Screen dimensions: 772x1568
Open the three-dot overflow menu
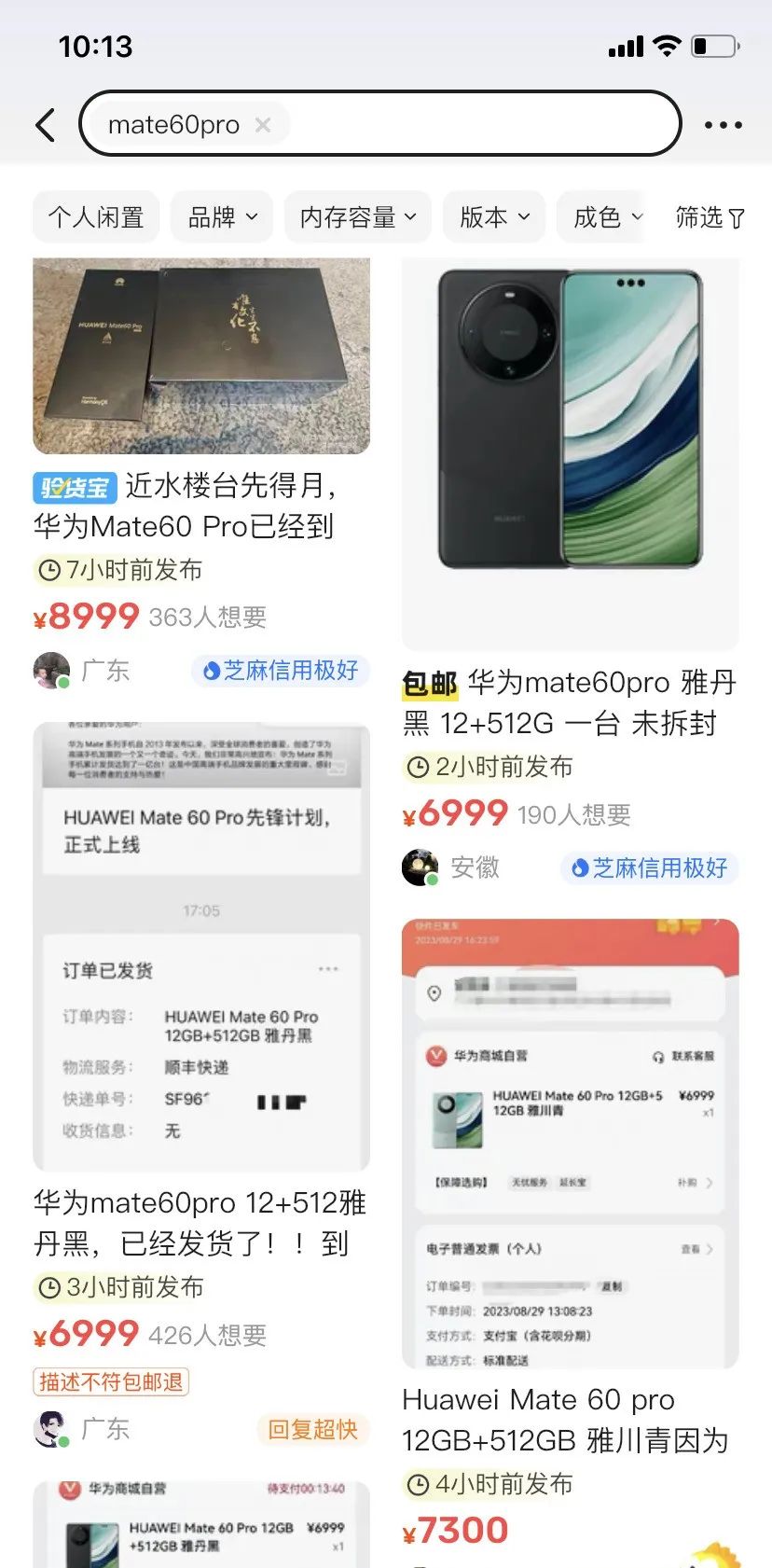[724, 125]
